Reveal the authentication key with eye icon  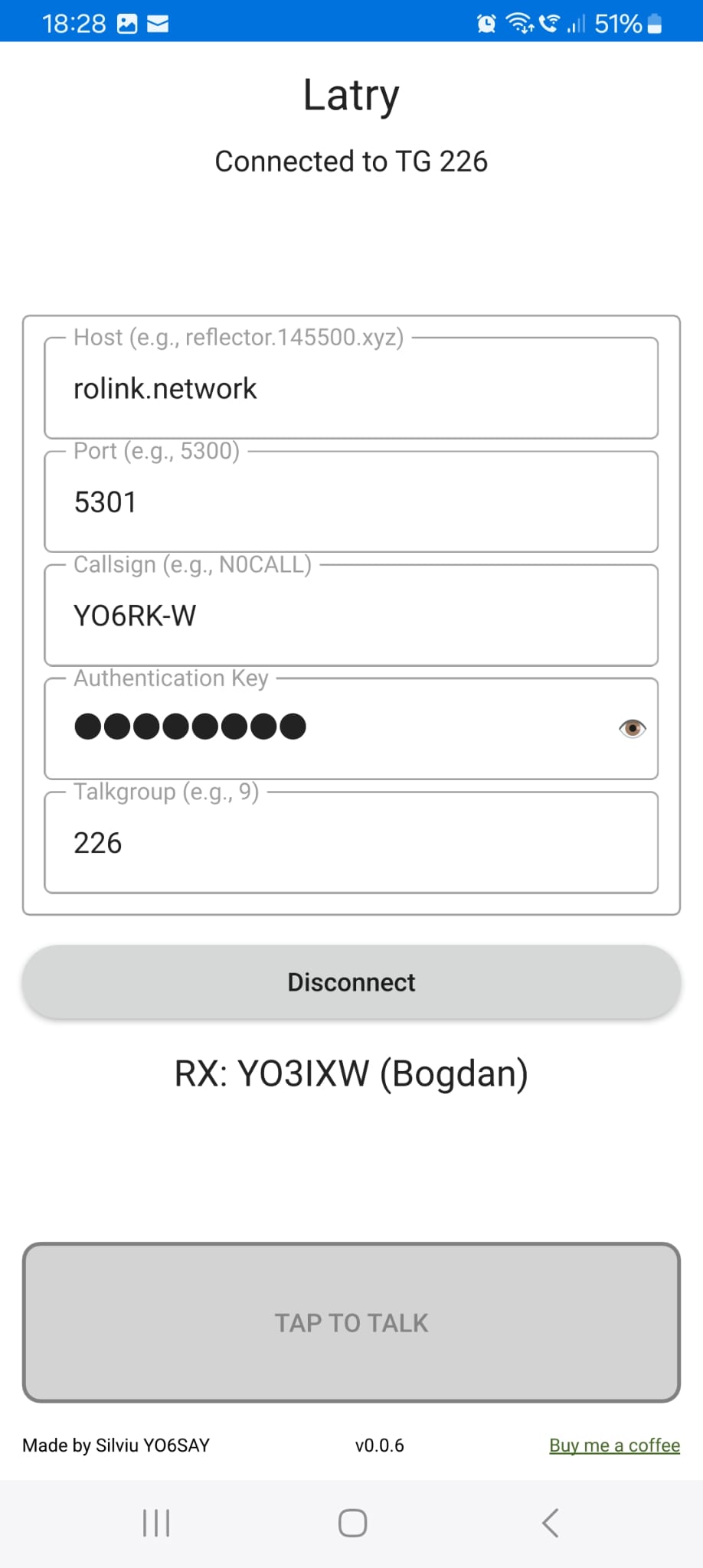[632, 728]
